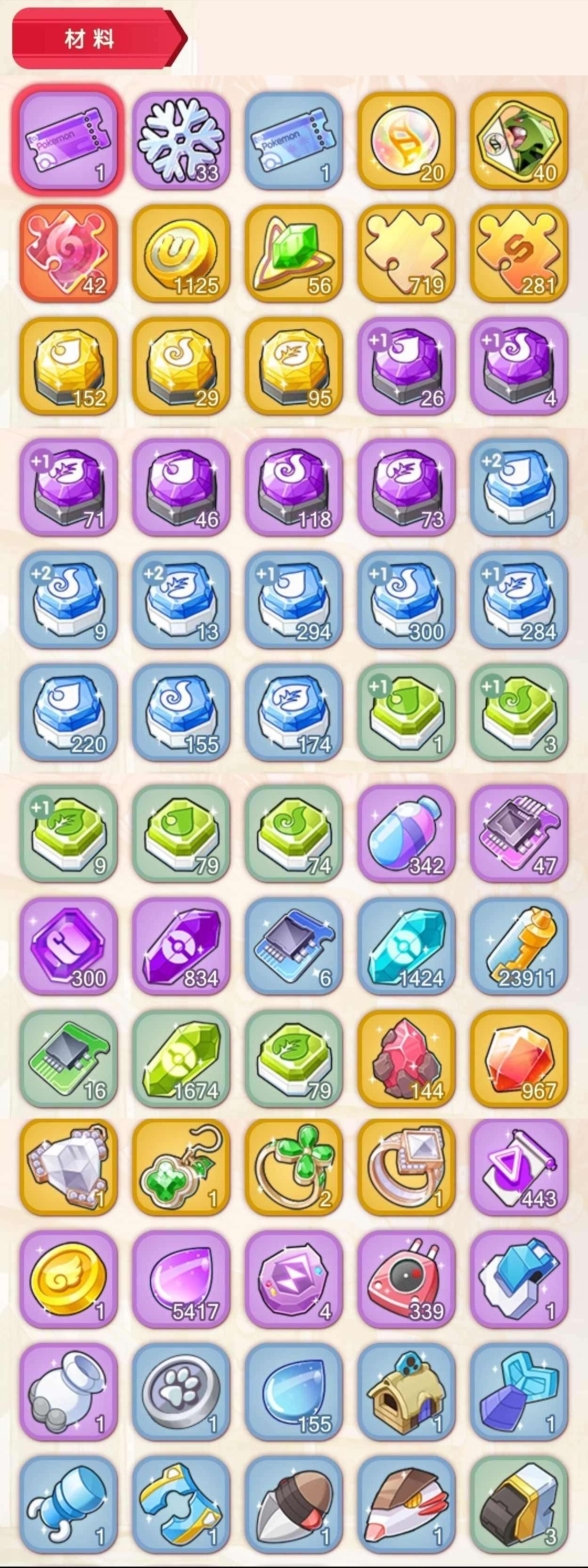Open the gold U coin item with 1125
This screenshot has width=588, height=1568.
click(181, 253)
